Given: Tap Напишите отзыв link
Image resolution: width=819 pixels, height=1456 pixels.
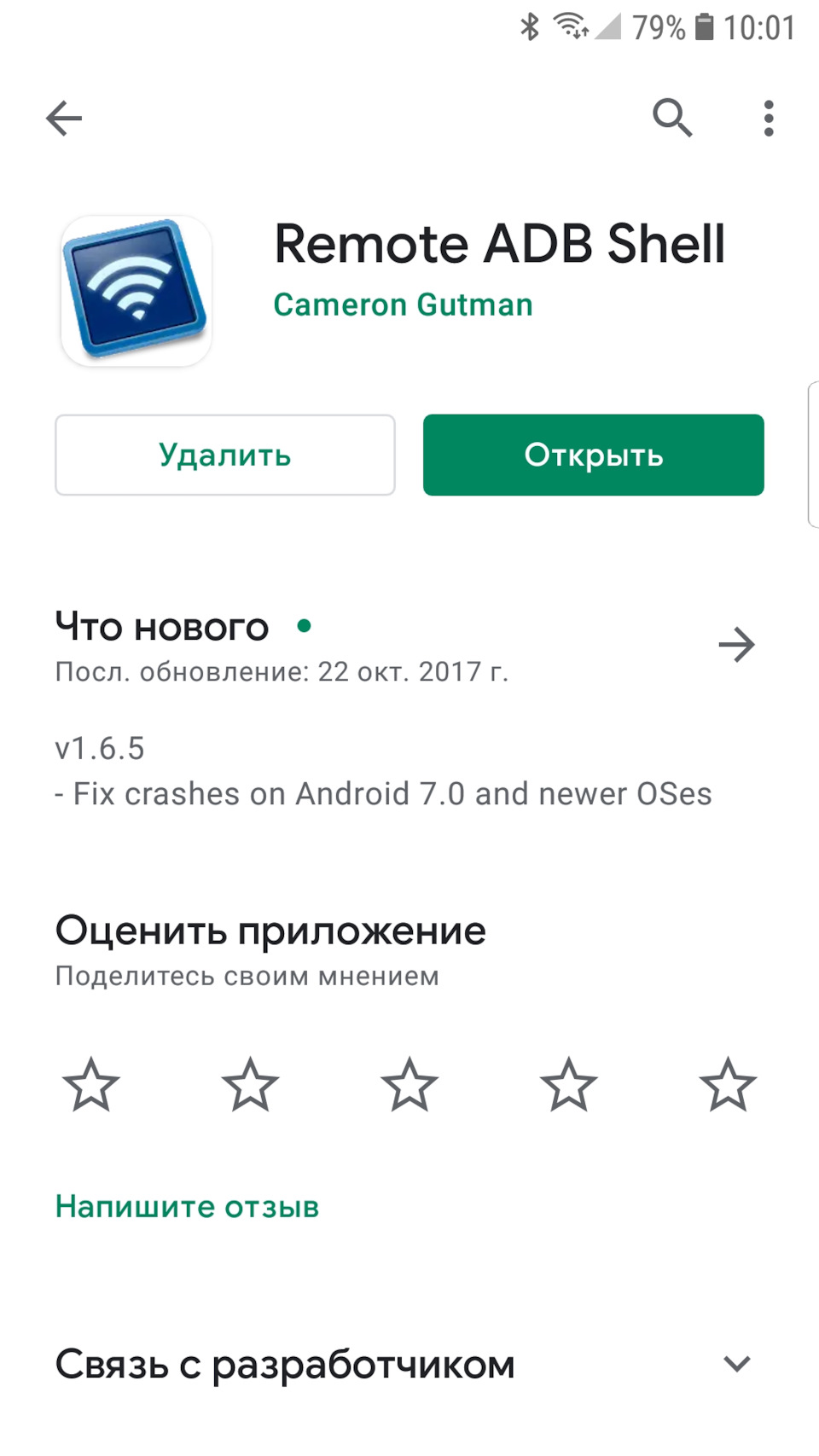Looking at the screenshot, I should pos(187,1206).
